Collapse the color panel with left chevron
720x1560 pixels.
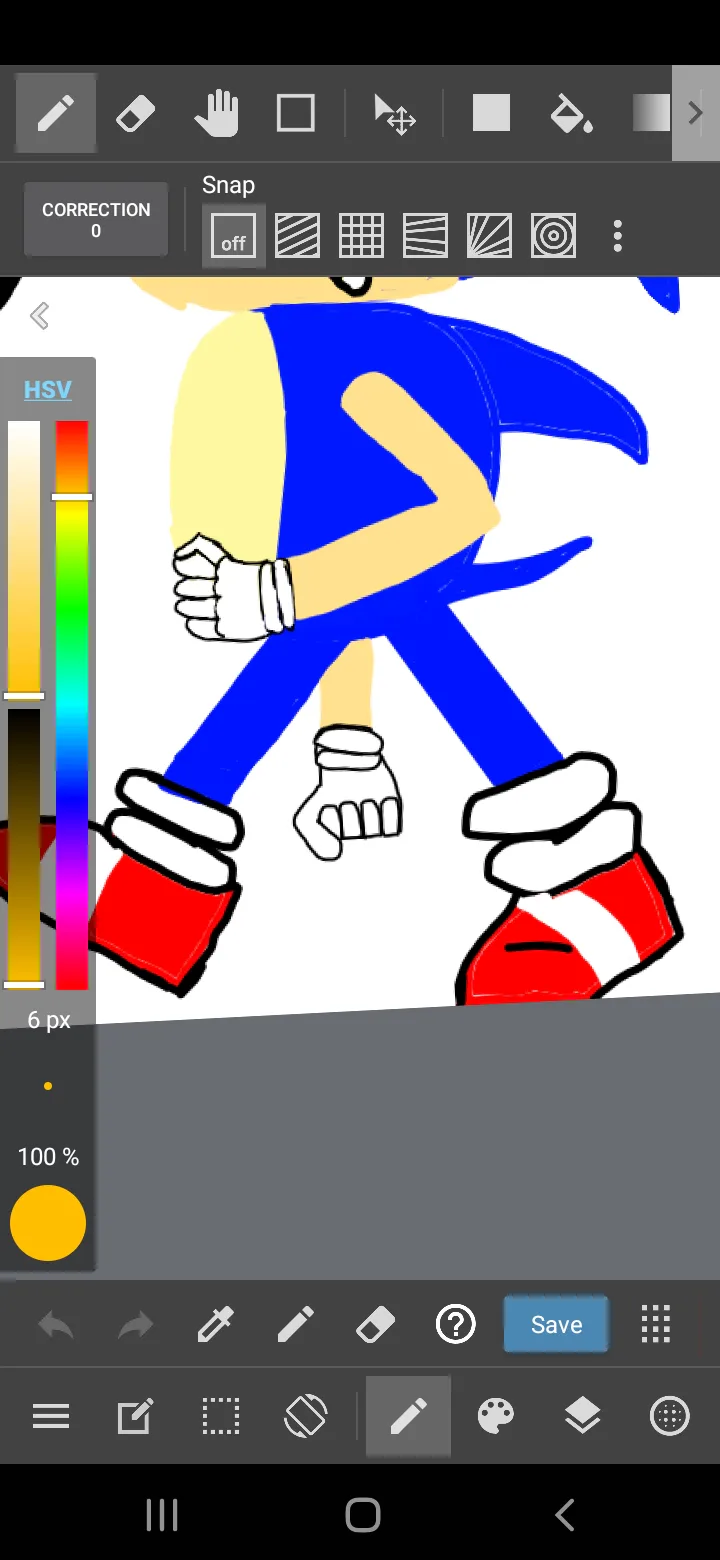click(39, 316)
